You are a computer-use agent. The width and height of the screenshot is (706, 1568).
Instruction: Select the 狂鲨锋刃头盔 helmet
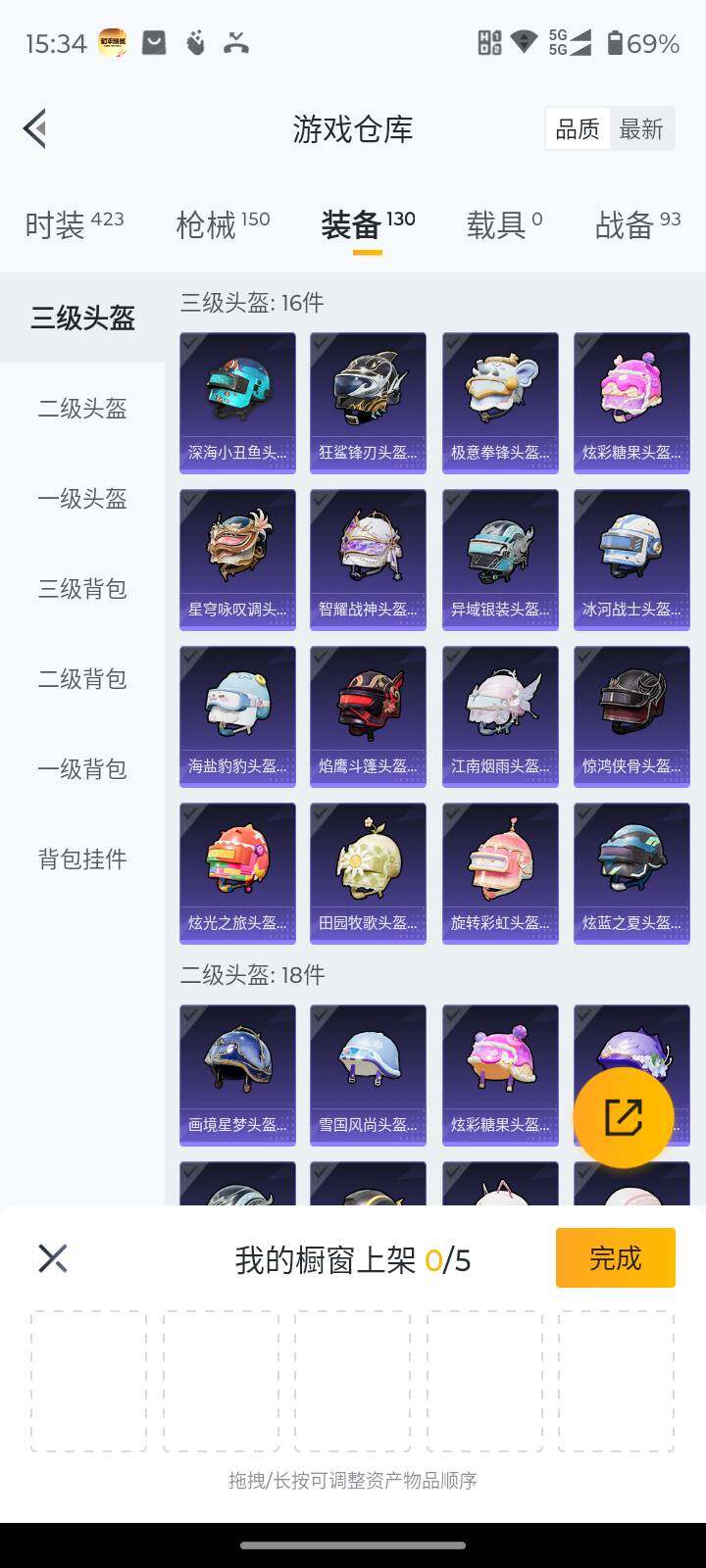(368, 397)
